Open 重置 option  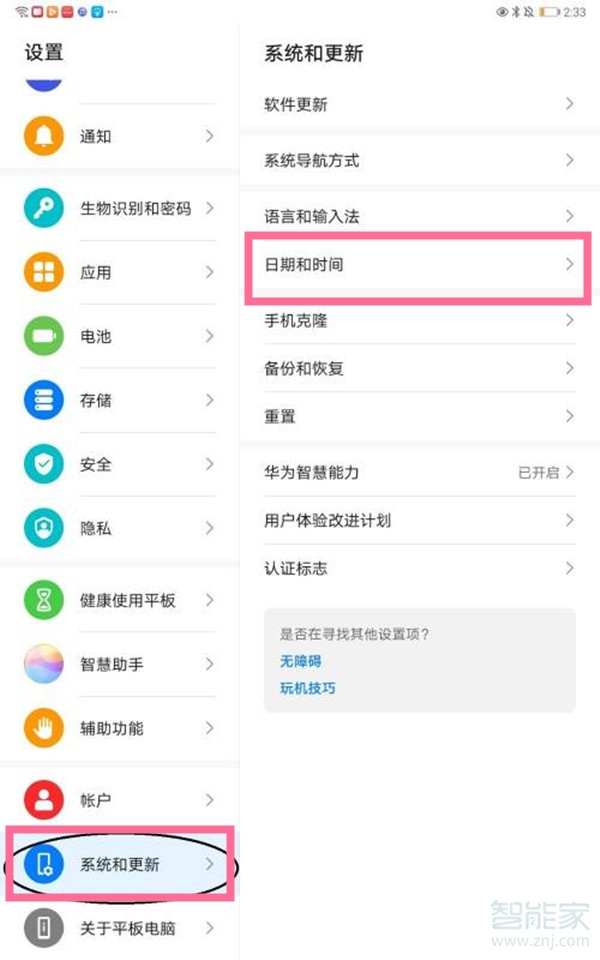[419, 416]
